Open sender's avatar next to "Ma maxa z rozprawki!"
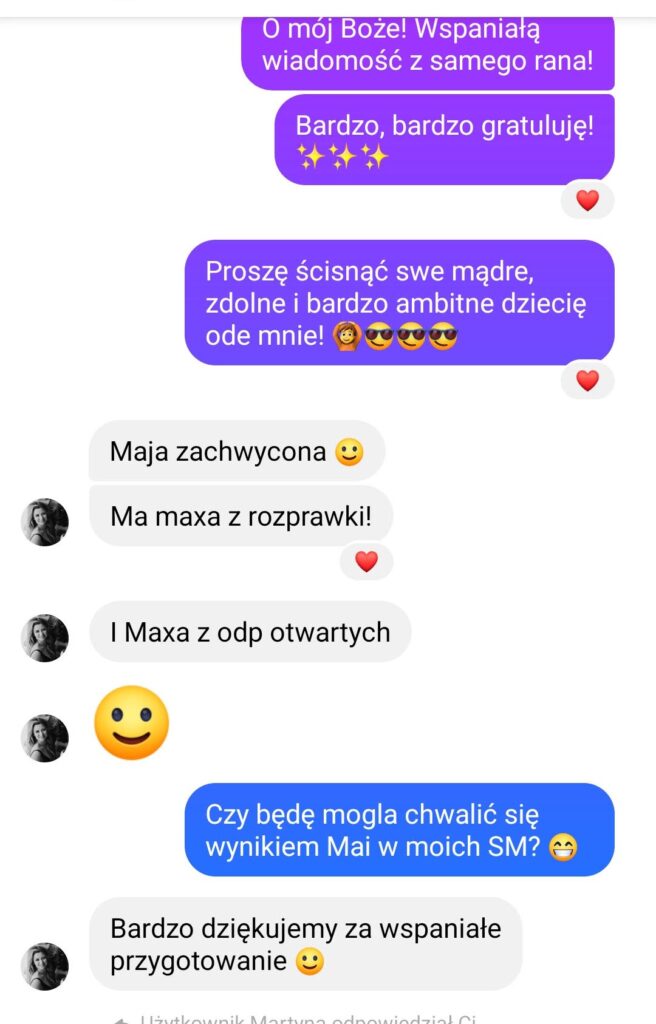Viewport: 656px width, 1024px height. tap(45, 522)
